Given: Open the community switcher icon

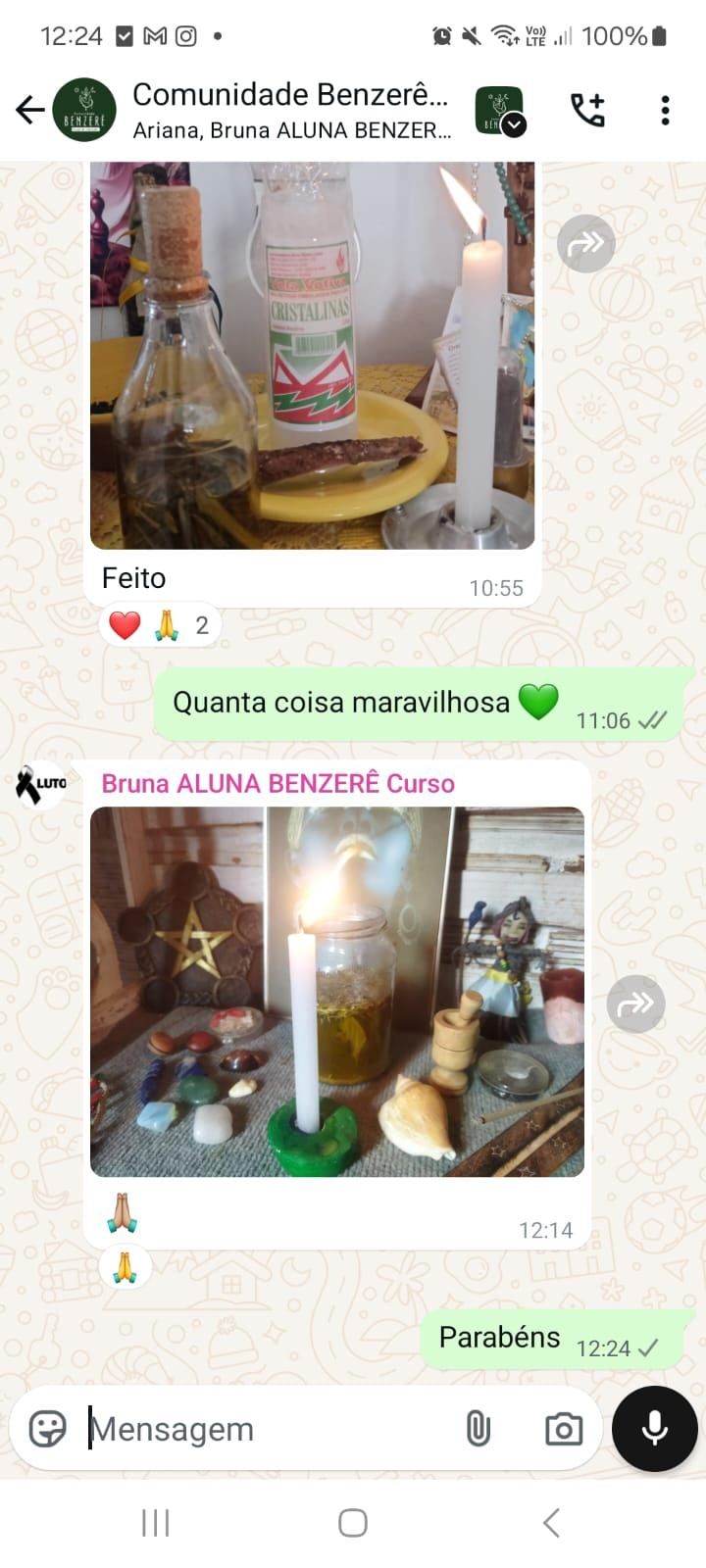Looking at the screenshot, I should 500,110.
